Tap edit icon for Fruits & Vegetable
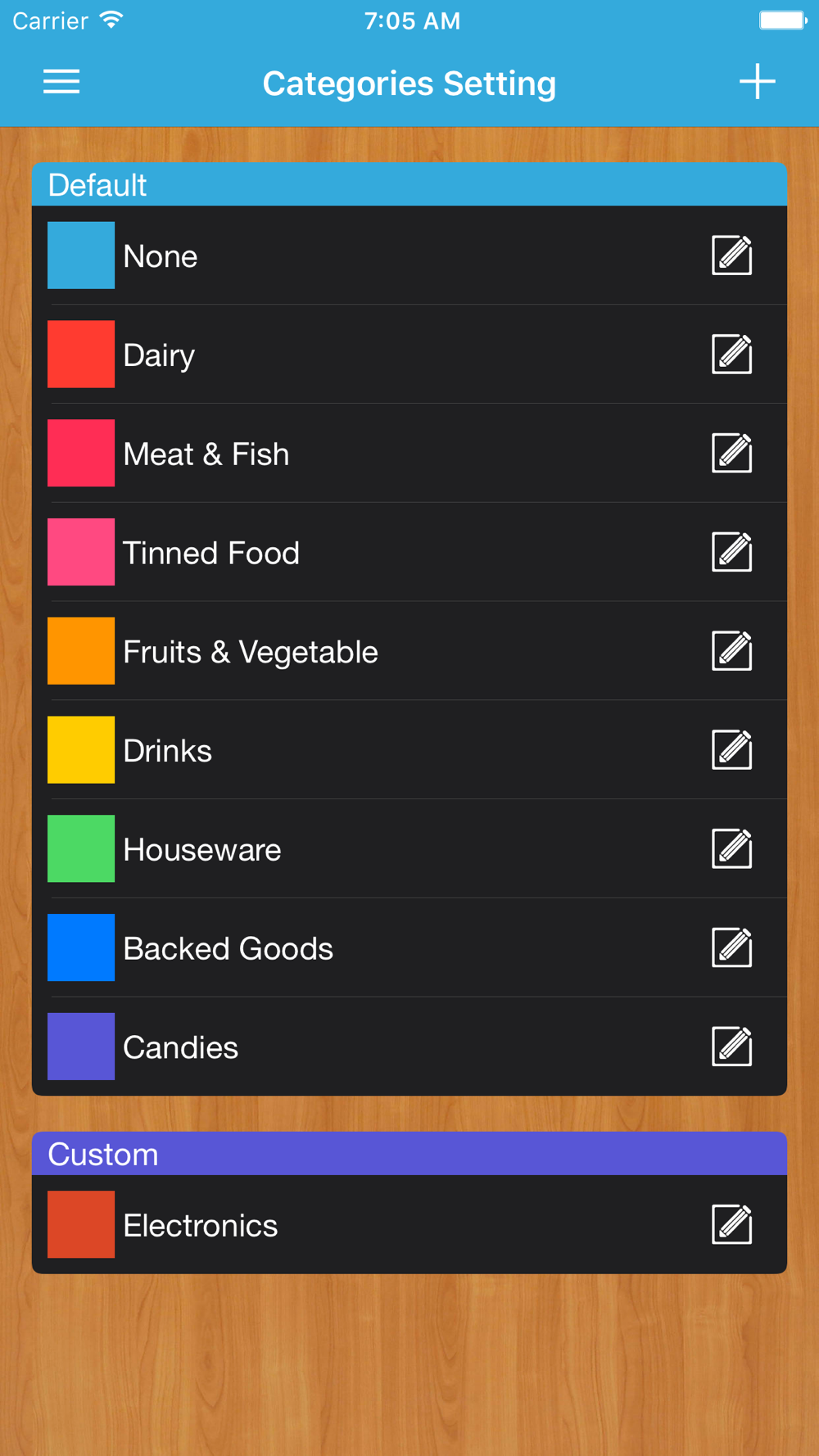Image resolution: width=819 pixels, height=1456 pixels. pyautogui.click(x=732, y=651)
